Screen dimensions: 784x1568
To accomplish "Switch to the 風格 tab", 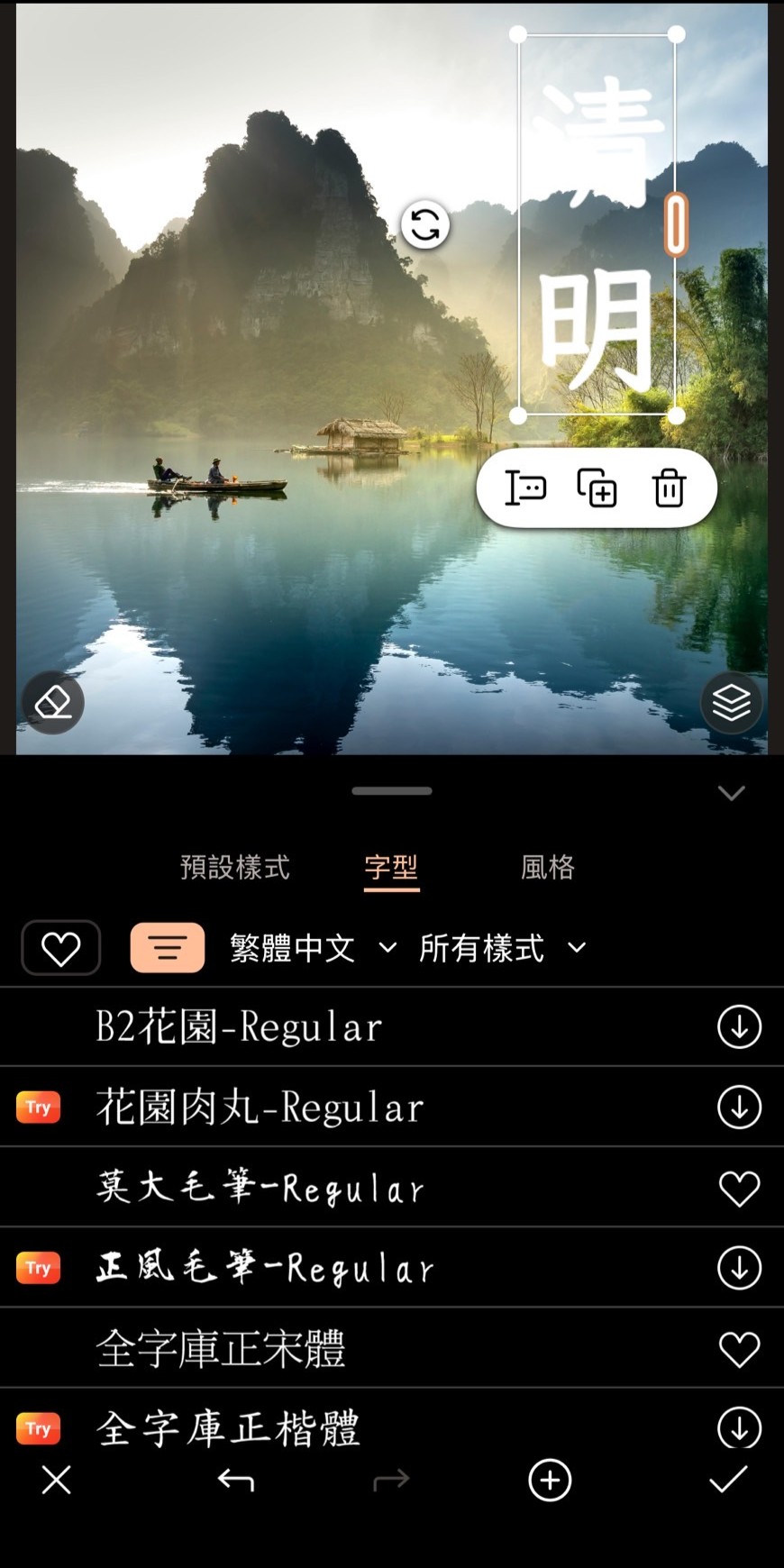I will [547, 867].
